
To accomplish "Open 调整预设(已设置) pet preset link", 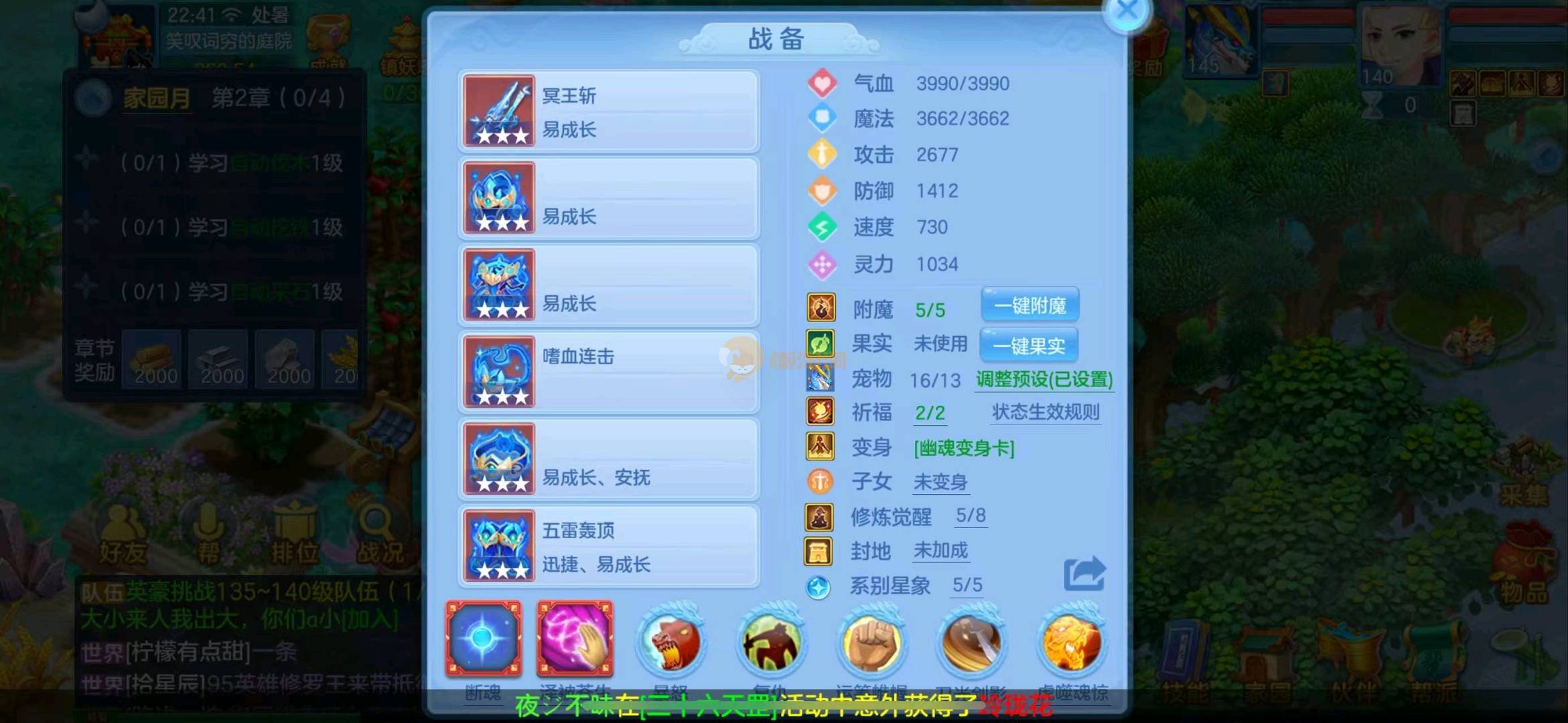I will [1044, 380].
